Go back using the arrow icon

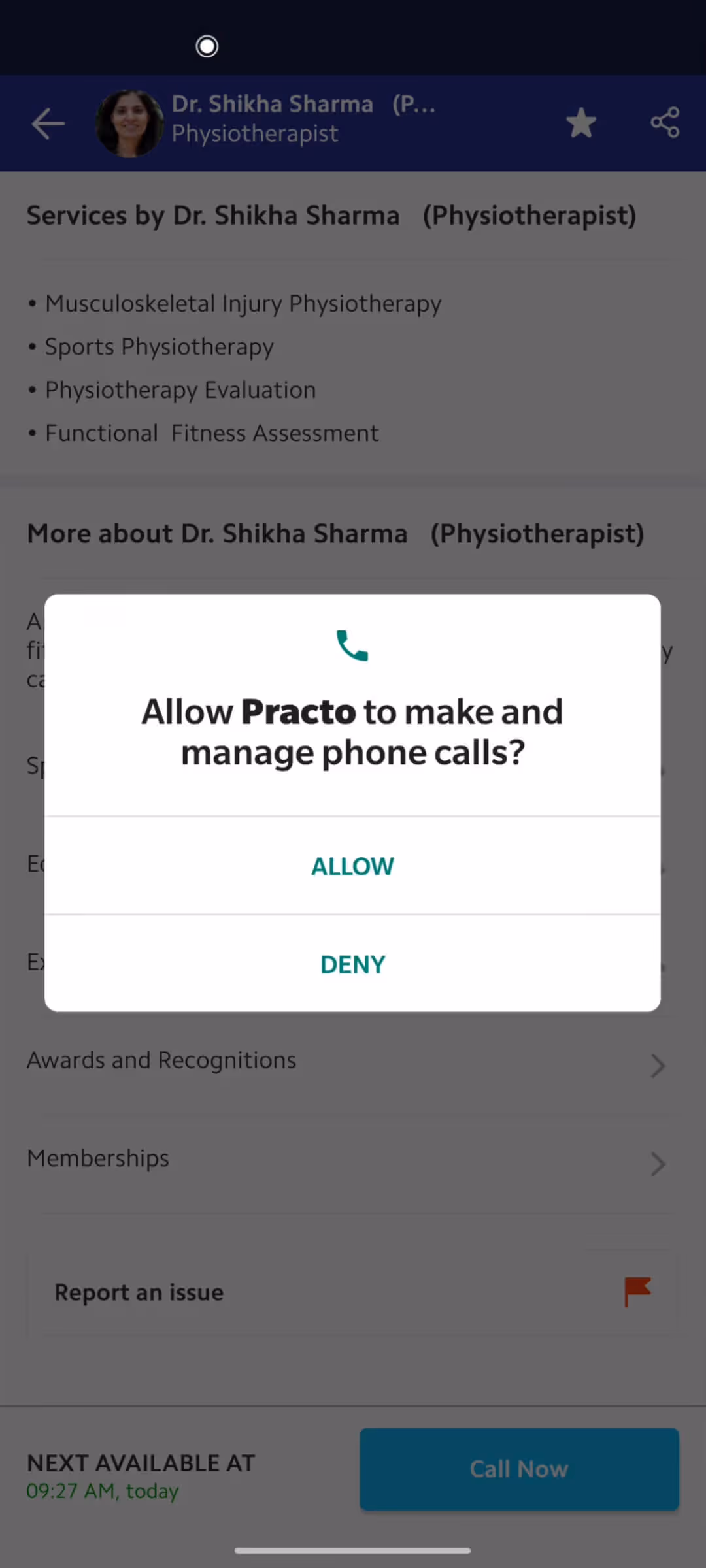pos(48,123)
